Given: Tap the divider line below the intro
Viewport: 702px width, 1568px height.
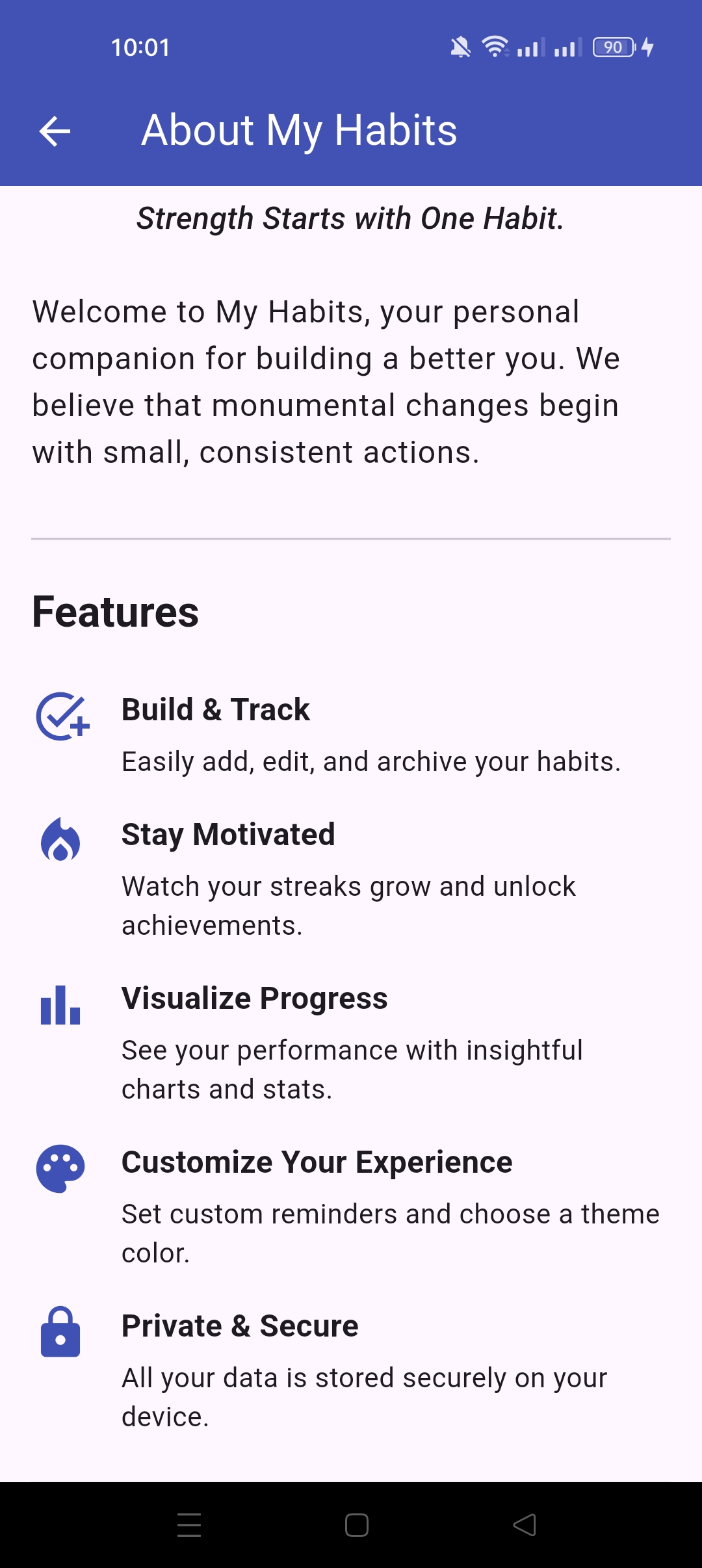Looking at the screenshot, I should 351,538.
